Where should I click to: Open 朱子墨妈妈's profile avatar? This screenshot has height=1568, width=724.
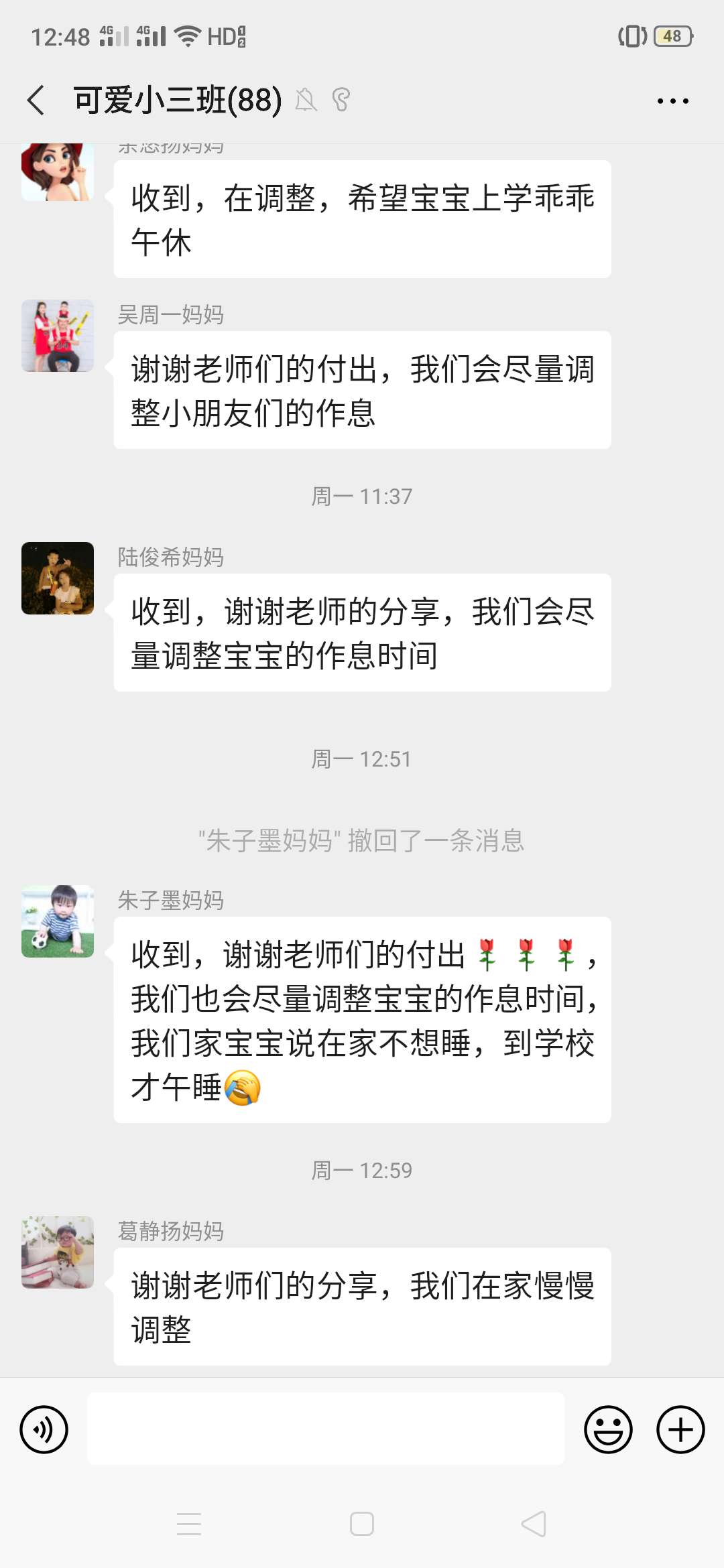point(58,921)
